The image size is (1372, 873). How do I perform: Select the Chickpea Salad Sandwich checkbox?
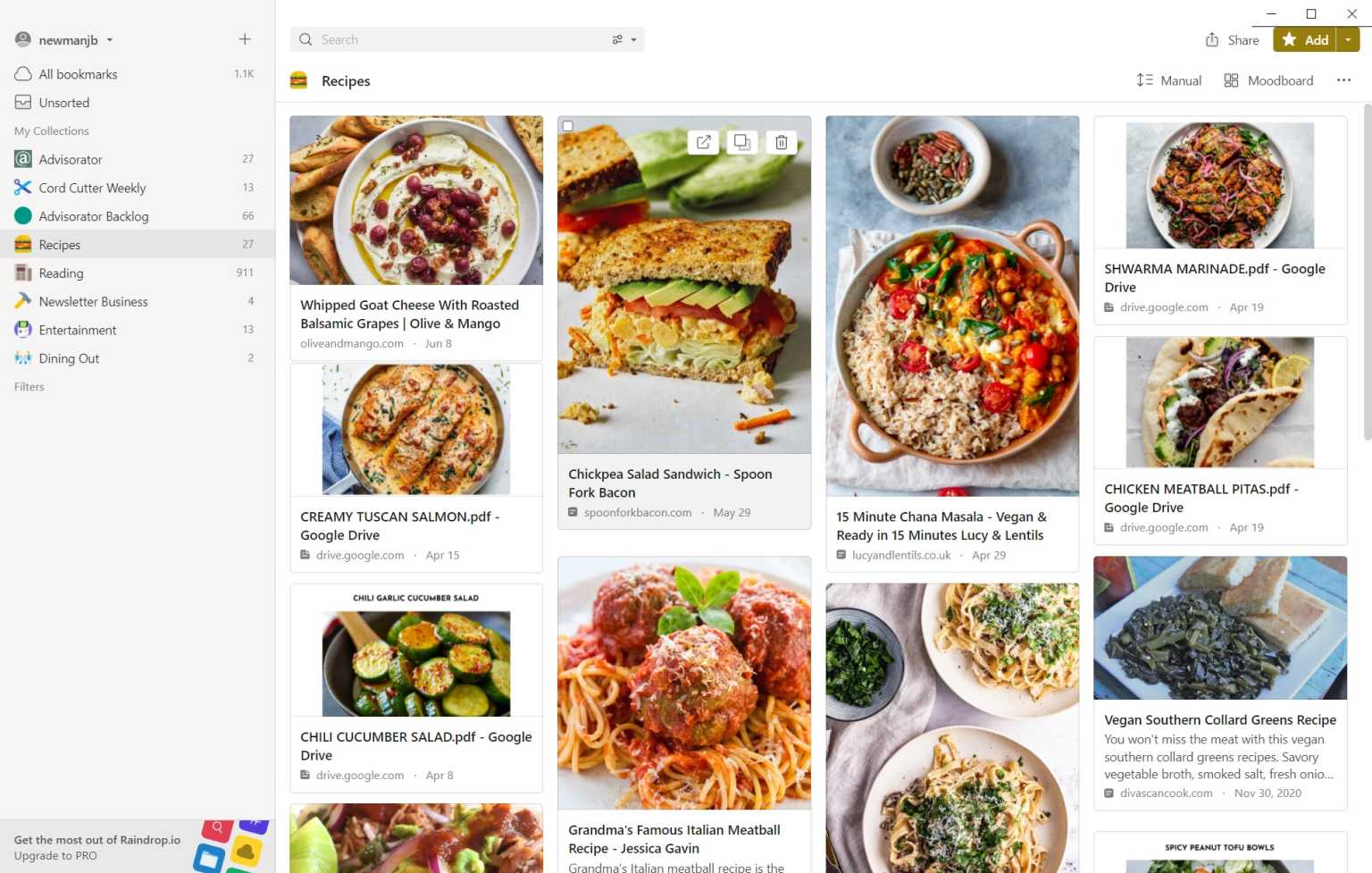[x=568, y=126]
